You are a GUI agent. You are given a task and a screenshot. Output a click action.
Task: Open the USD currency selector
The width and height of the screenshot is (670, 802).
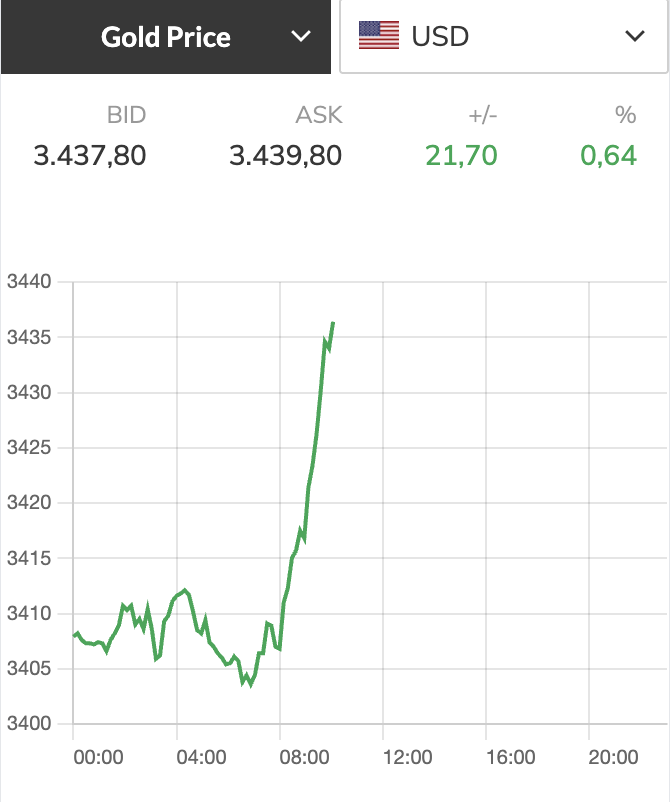point(504,37)
